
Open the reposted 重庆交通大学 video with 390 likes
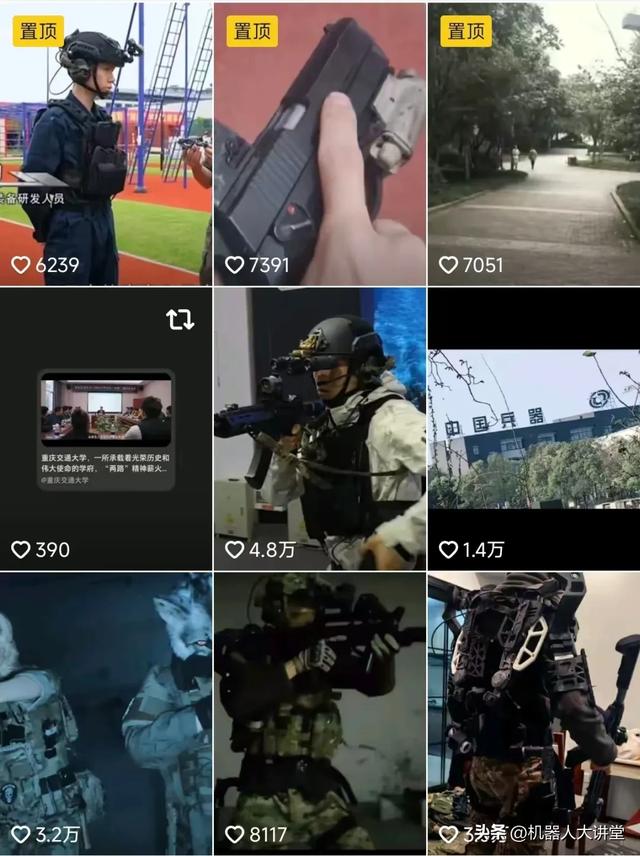coord(105,430)
